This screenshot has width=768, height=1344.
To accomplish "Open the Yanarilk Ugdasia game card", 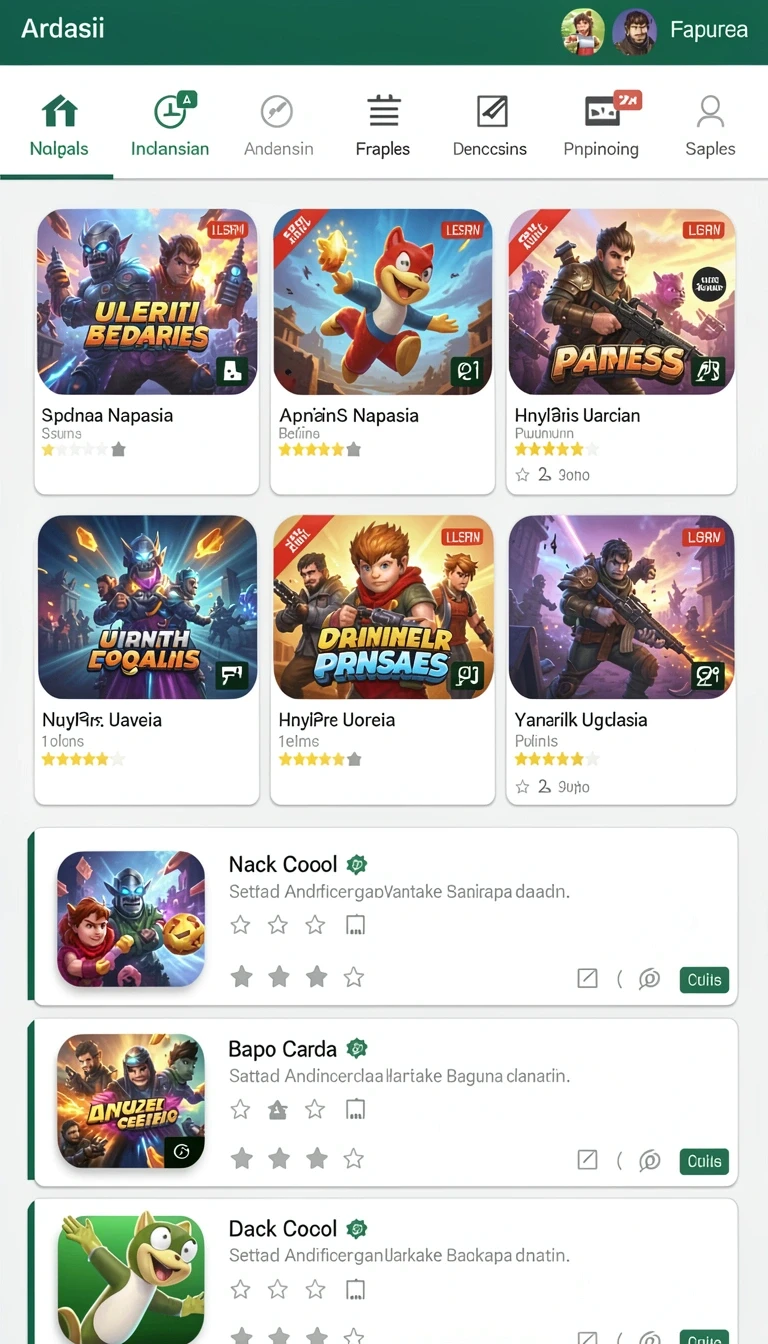I will (x=621, y=659).
